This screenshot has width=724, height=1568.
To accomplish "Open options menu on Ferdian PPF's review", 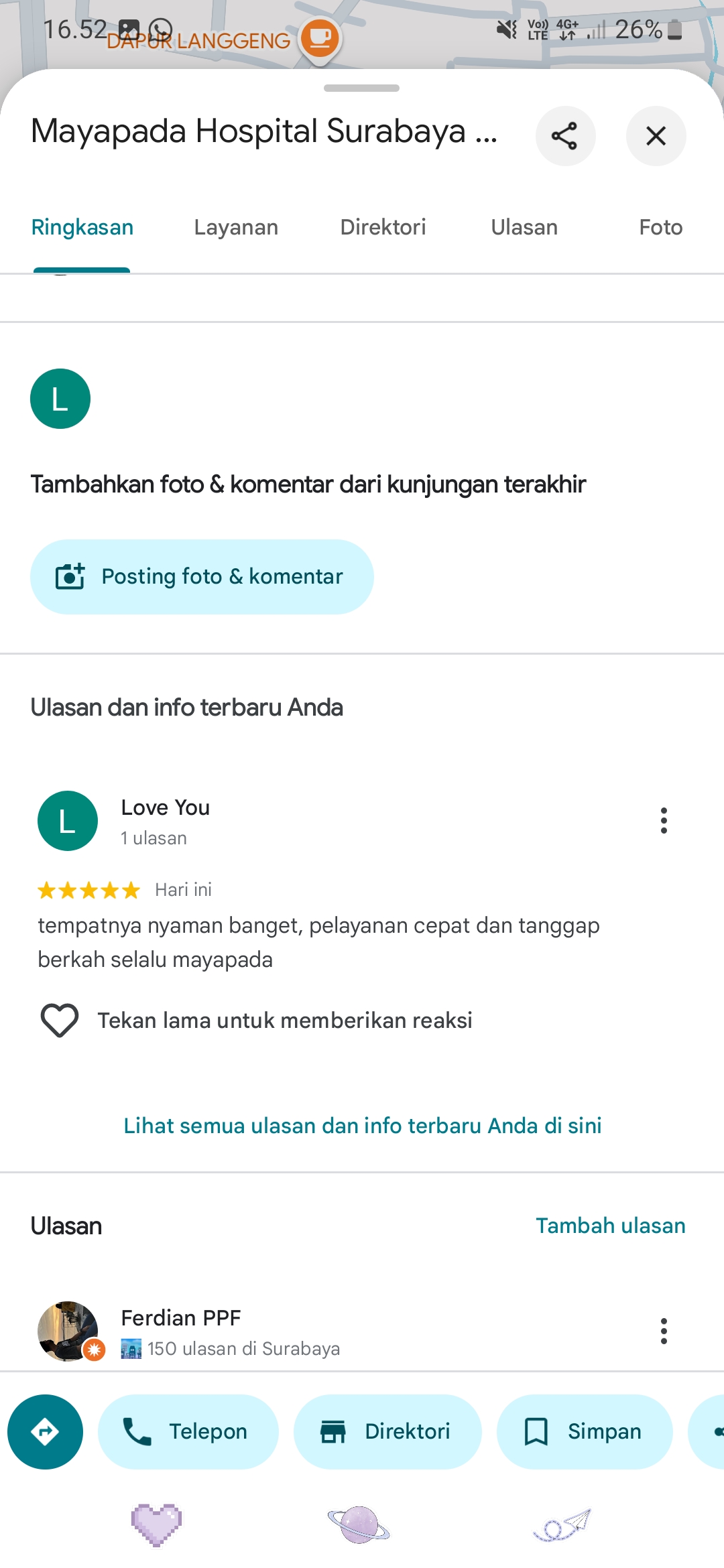I will [x=664, y=1331].
